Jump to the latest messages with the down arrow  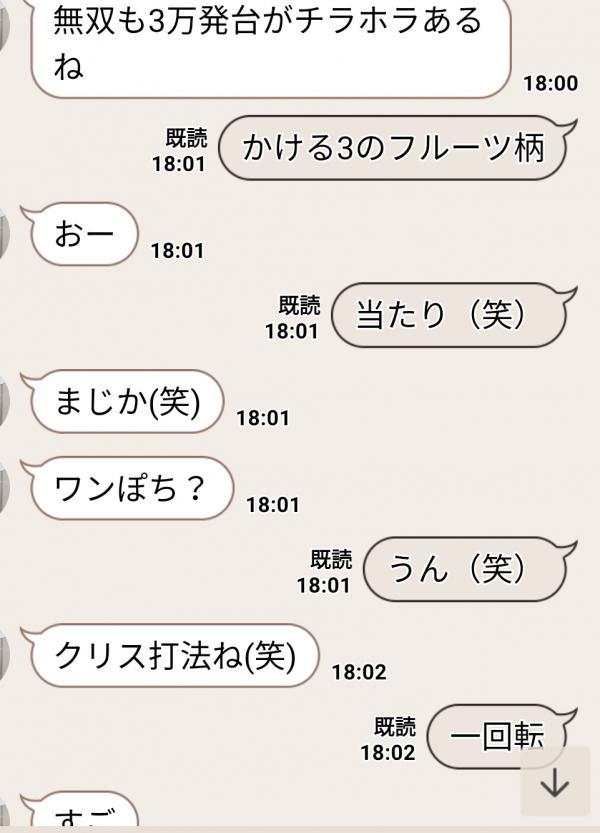[554, 783]
